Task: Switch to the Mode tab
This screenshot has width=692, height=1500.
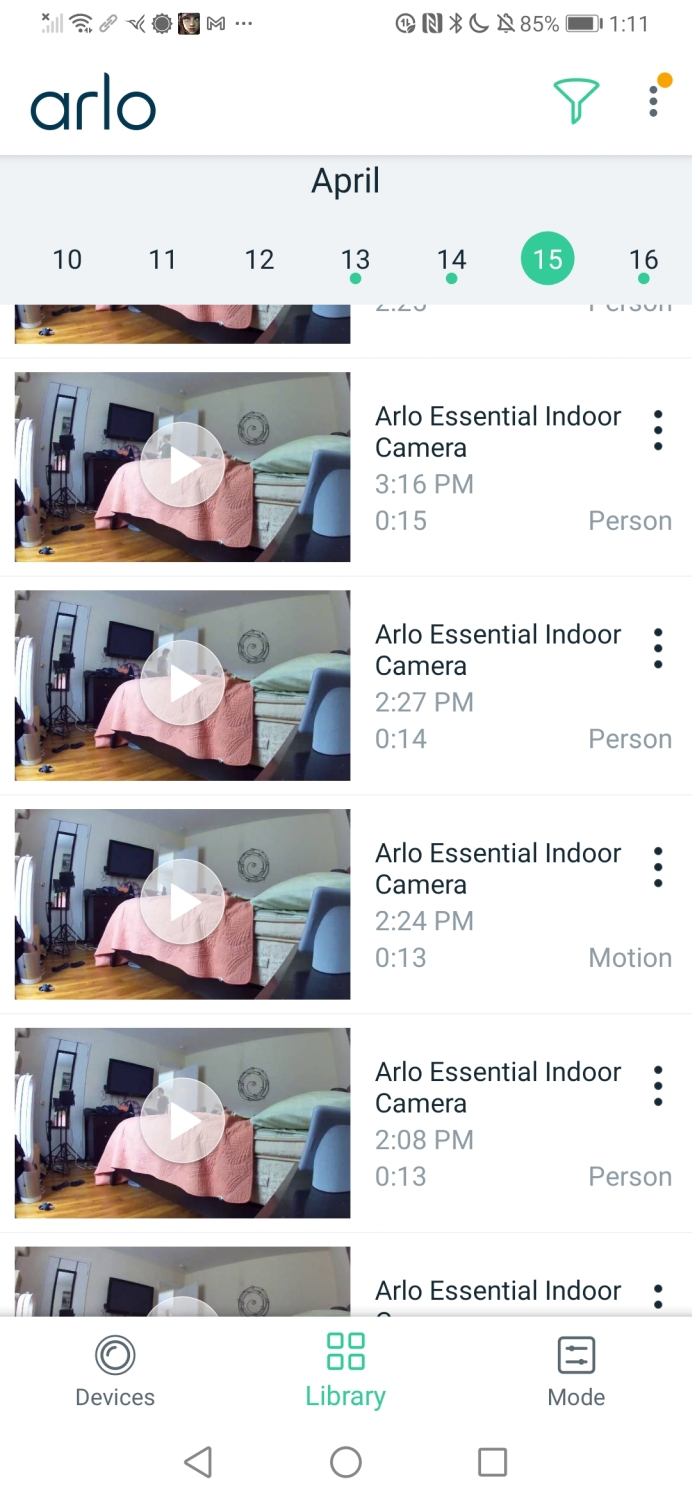Action: [576, 1371]
